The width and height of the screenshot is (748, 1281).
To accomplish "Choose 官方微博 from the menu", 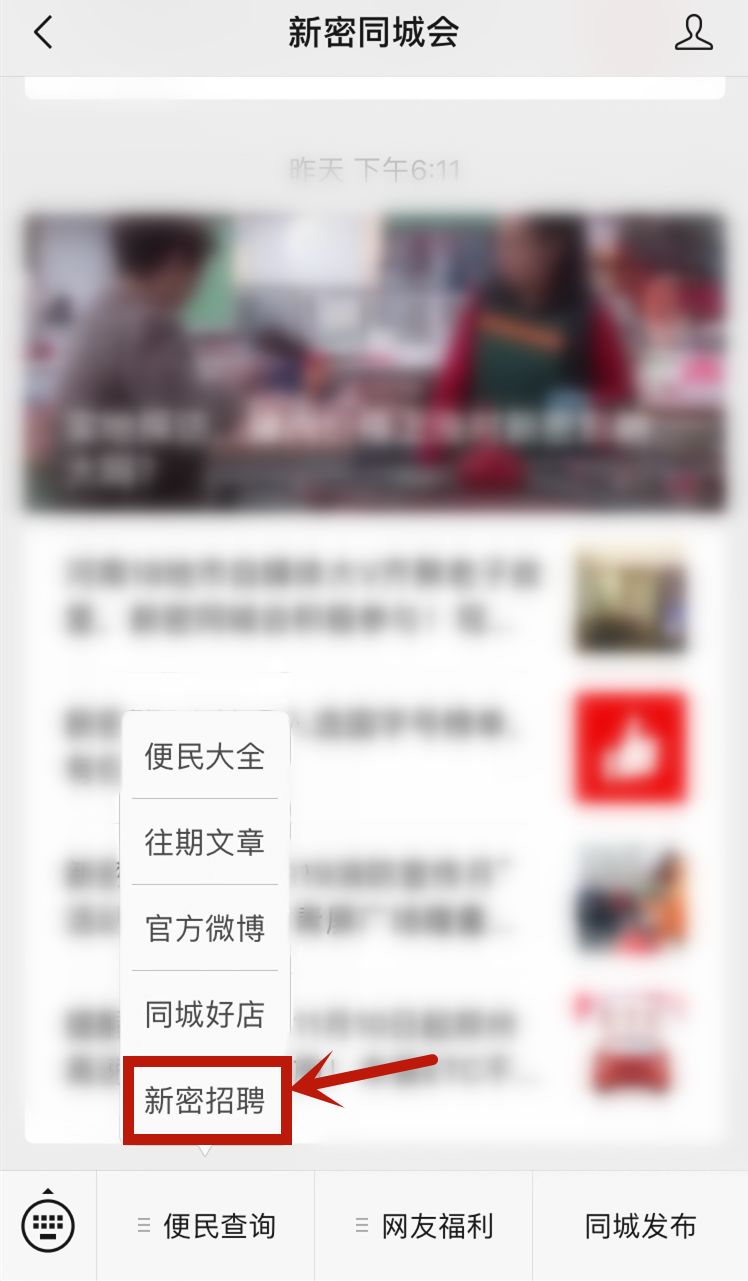I will point(205,928).
